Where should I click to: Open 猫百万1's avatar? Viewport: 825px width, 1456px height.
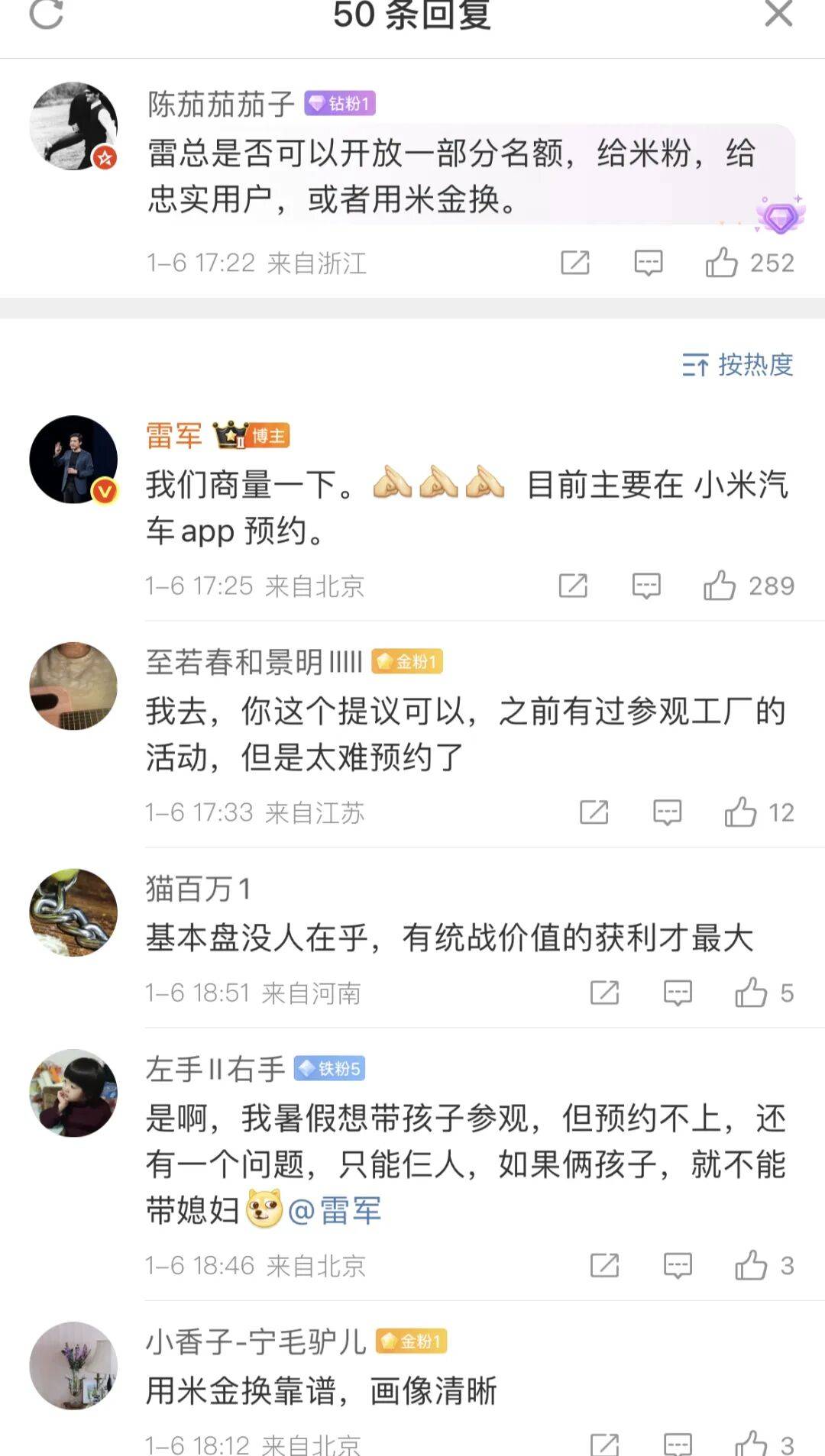click(x=73, y=912)
